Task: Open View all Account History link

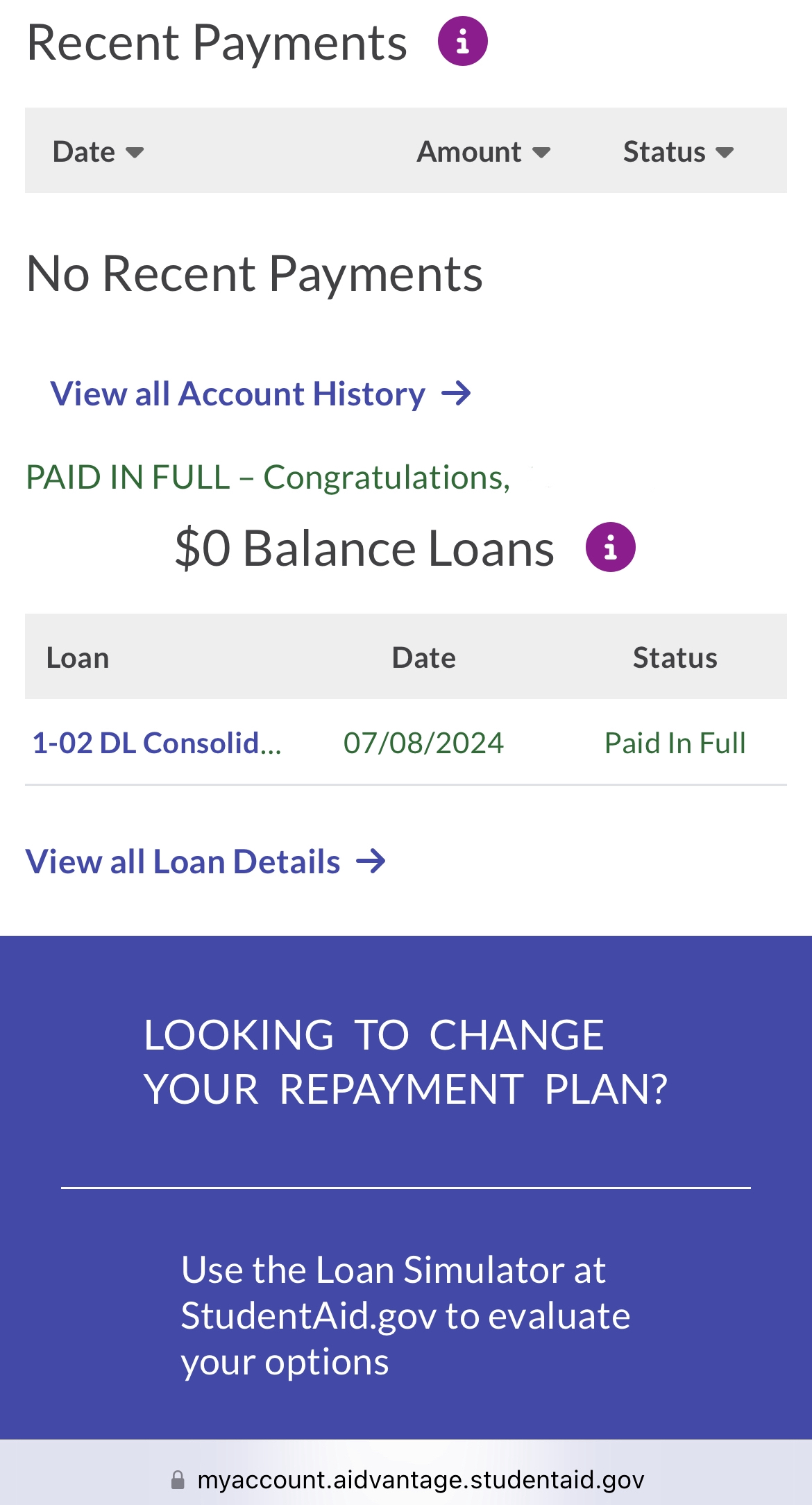Action: click(260, 394)
